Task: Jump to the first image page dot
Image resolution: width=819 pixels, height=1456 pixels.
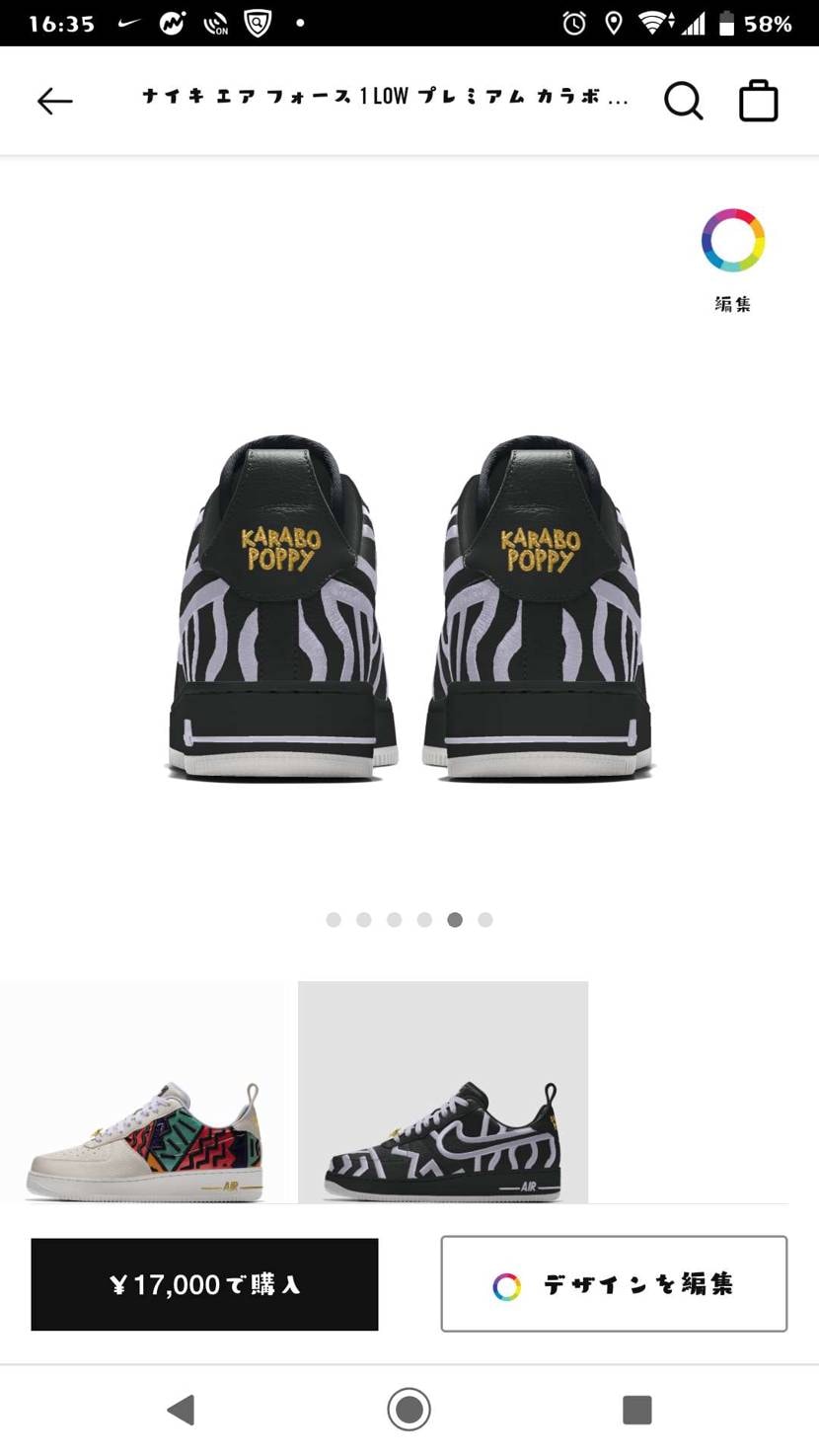Action: pos(334,920)
